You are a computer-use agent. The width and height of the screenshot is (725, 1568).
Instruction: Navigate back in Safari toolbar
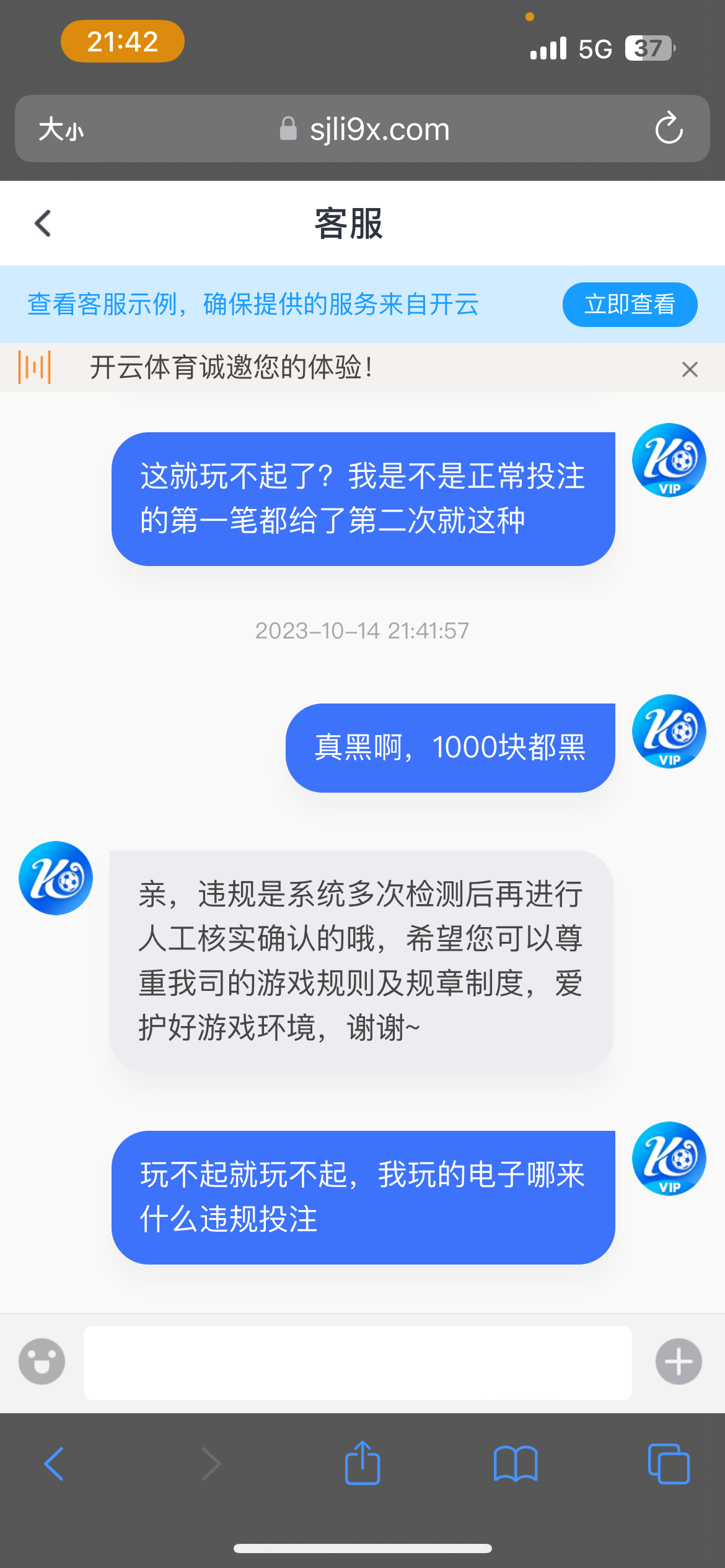[x=54, y=1464]
